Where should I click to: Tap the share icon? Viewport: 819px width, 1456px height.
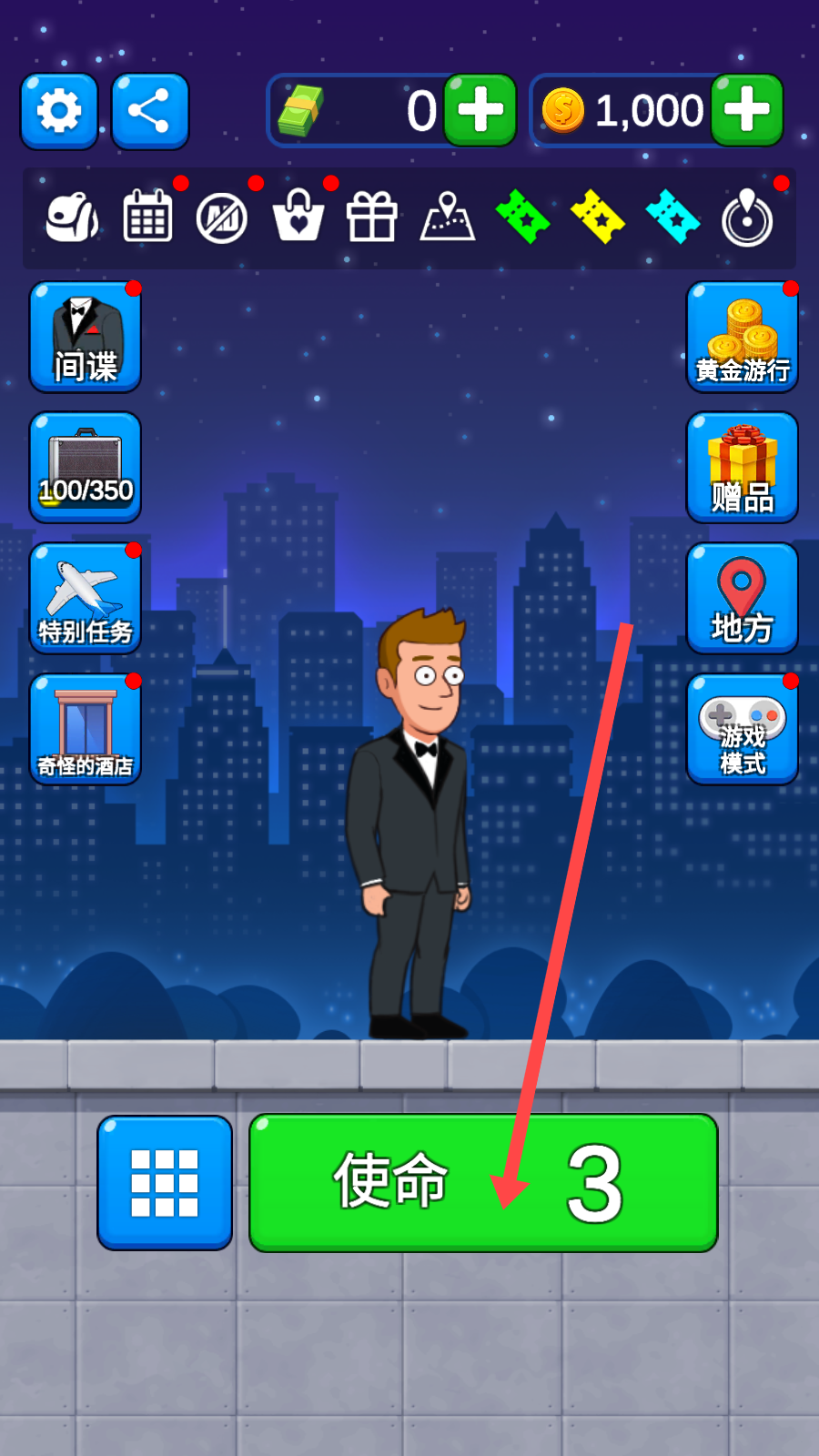click(149, 111)
